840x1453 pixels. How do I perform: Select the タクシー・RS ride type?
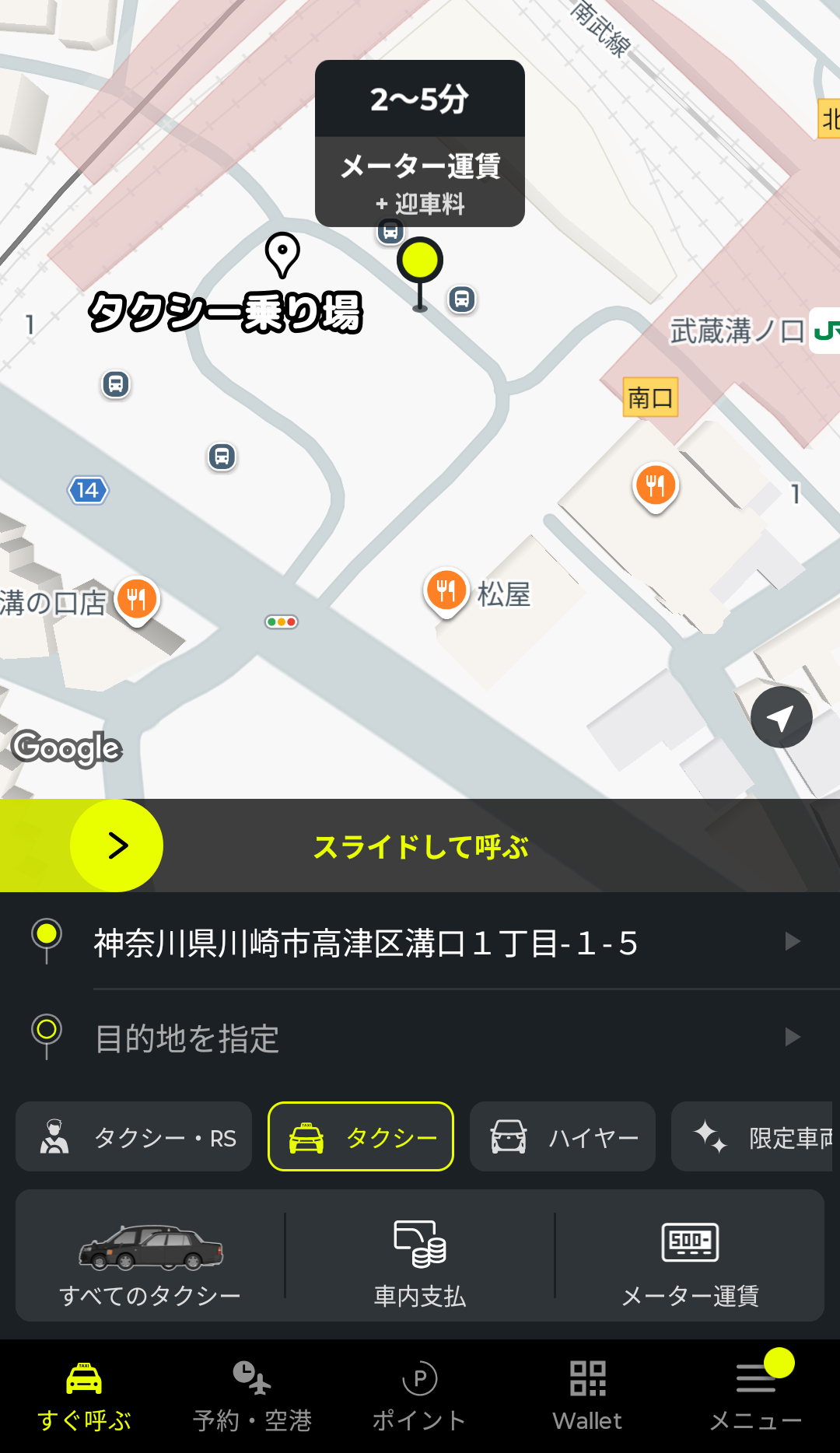coord(134,1137)
